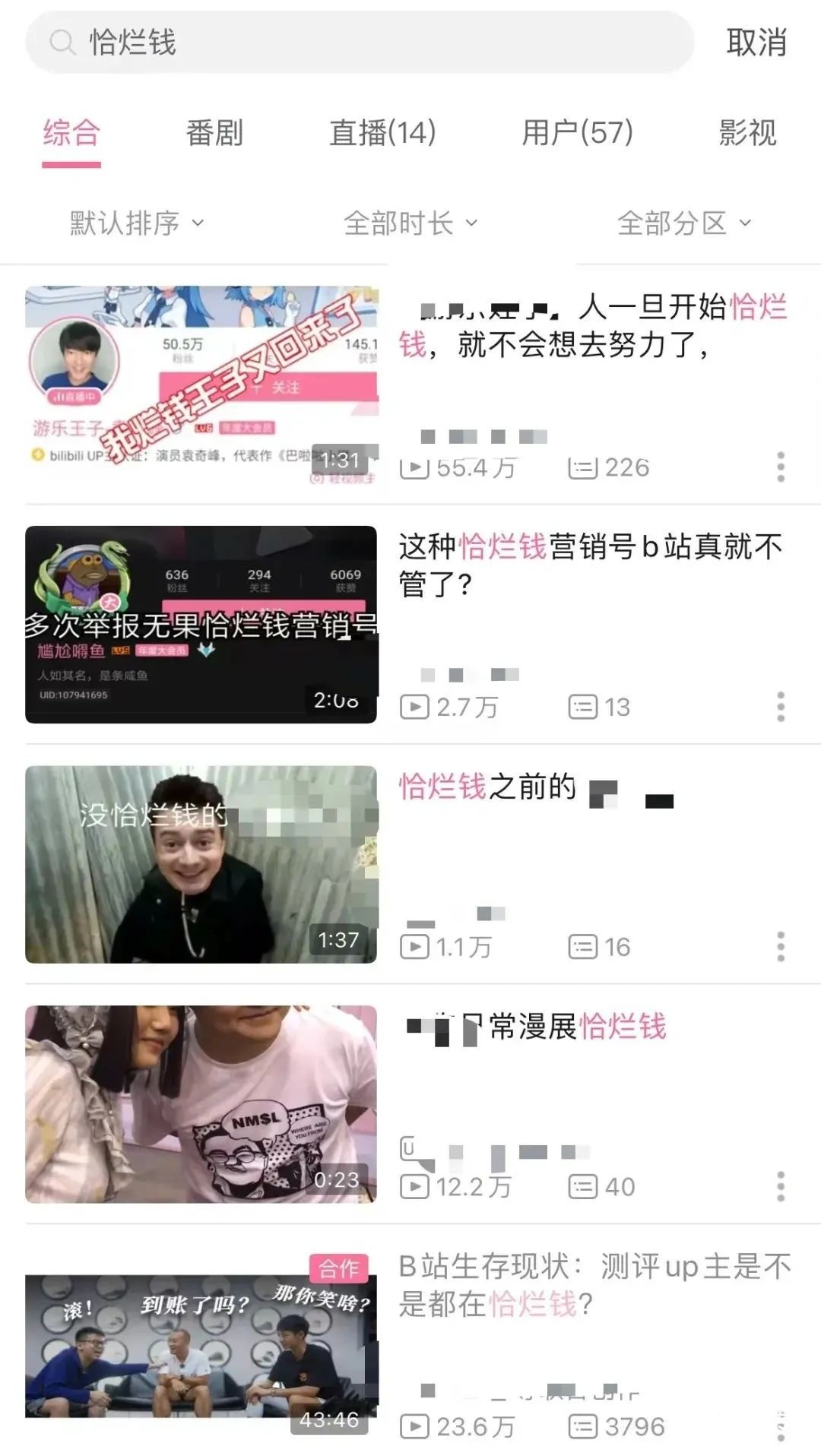Switch to the 直播(14) tab
The image size is (821, 1456).
(382, 134)
